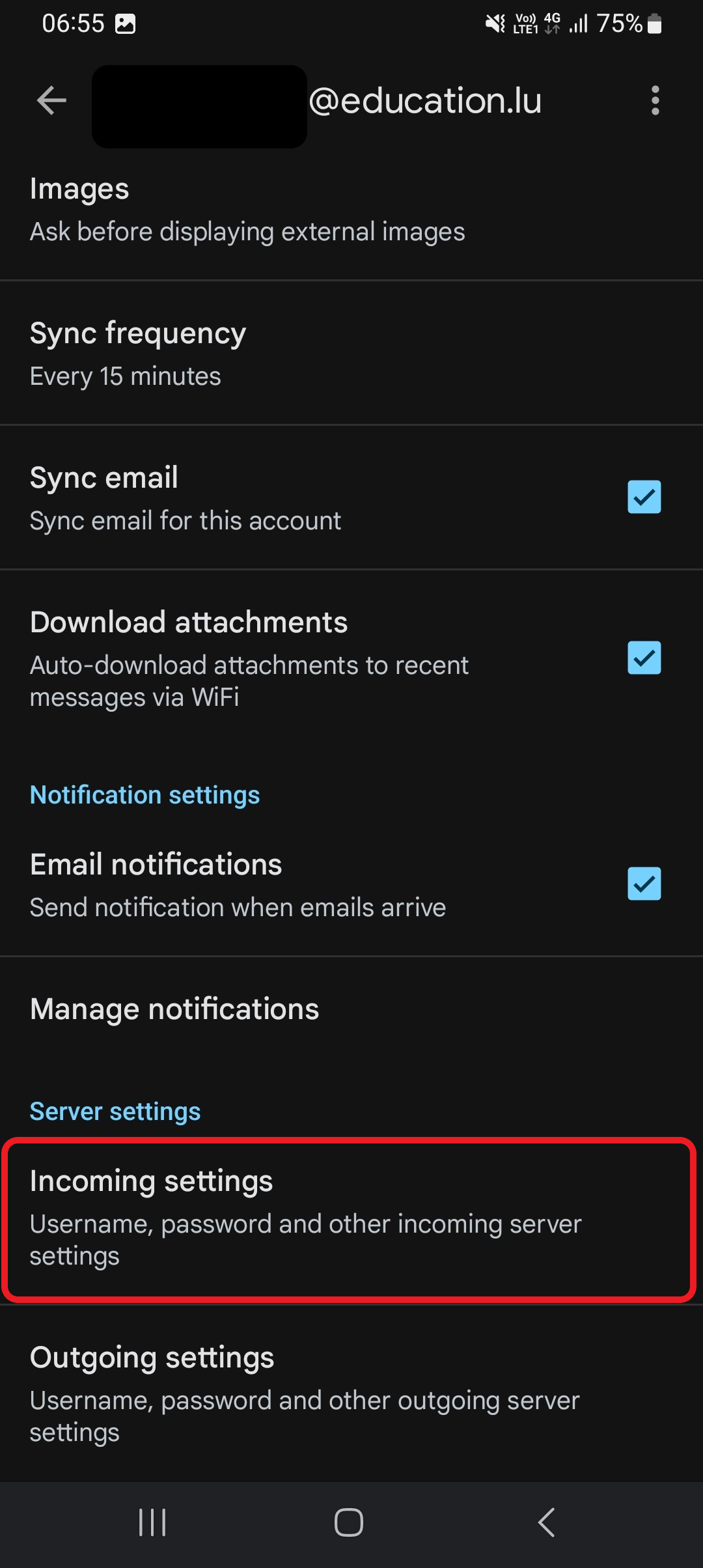
Task: Open the three-dot overflow menu
Action: (x=655, y=100)
